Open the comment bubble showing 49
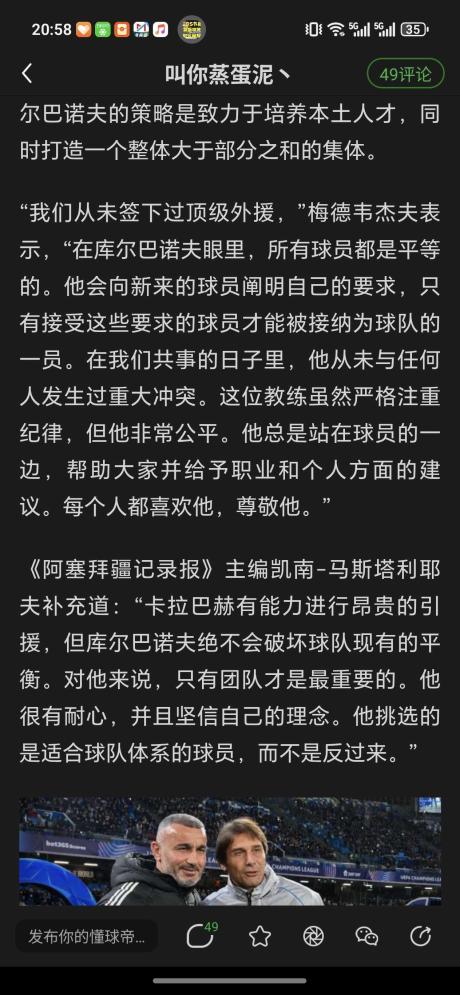460x995 pixels. [202, 935]
